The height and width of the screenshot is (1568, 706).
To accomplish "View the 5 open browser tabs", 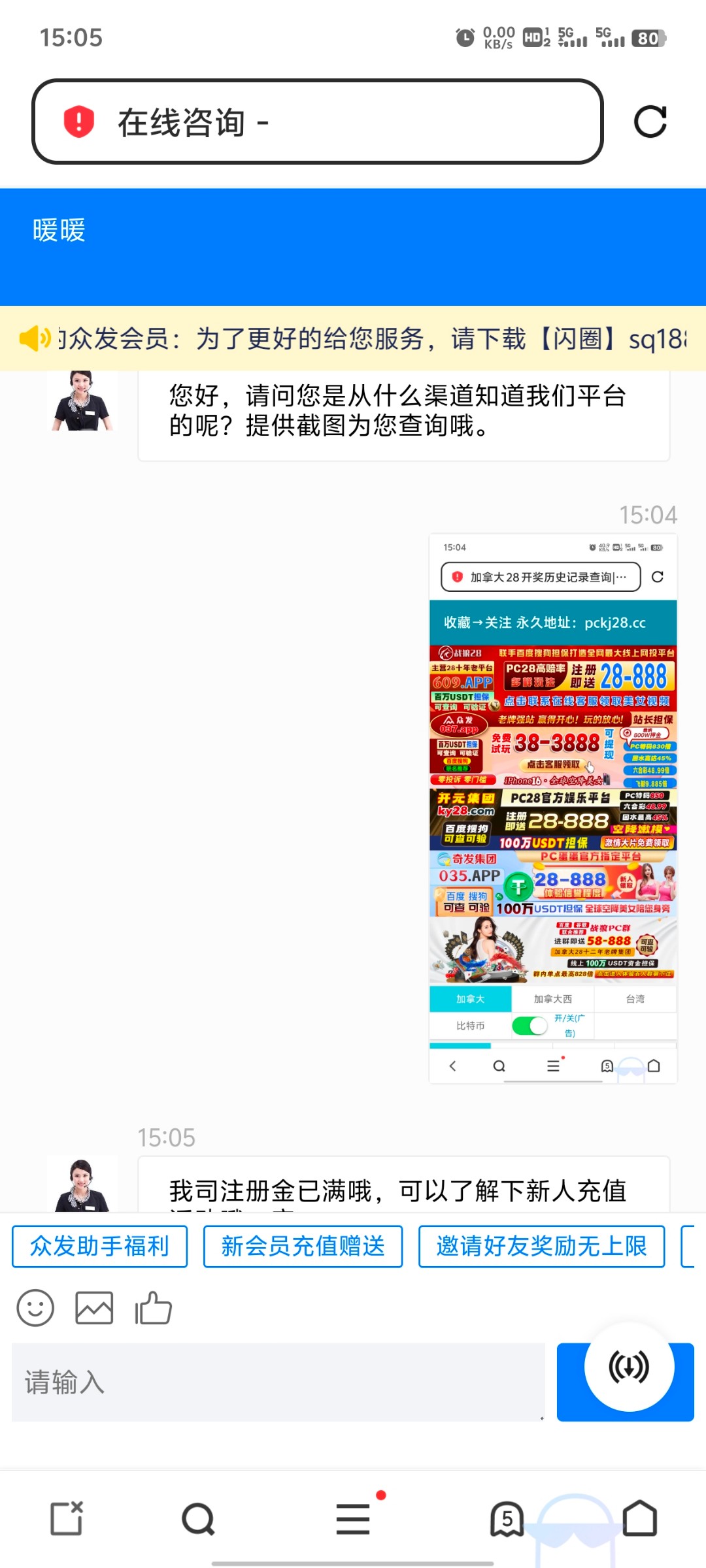I will (x=507, y=1519).
